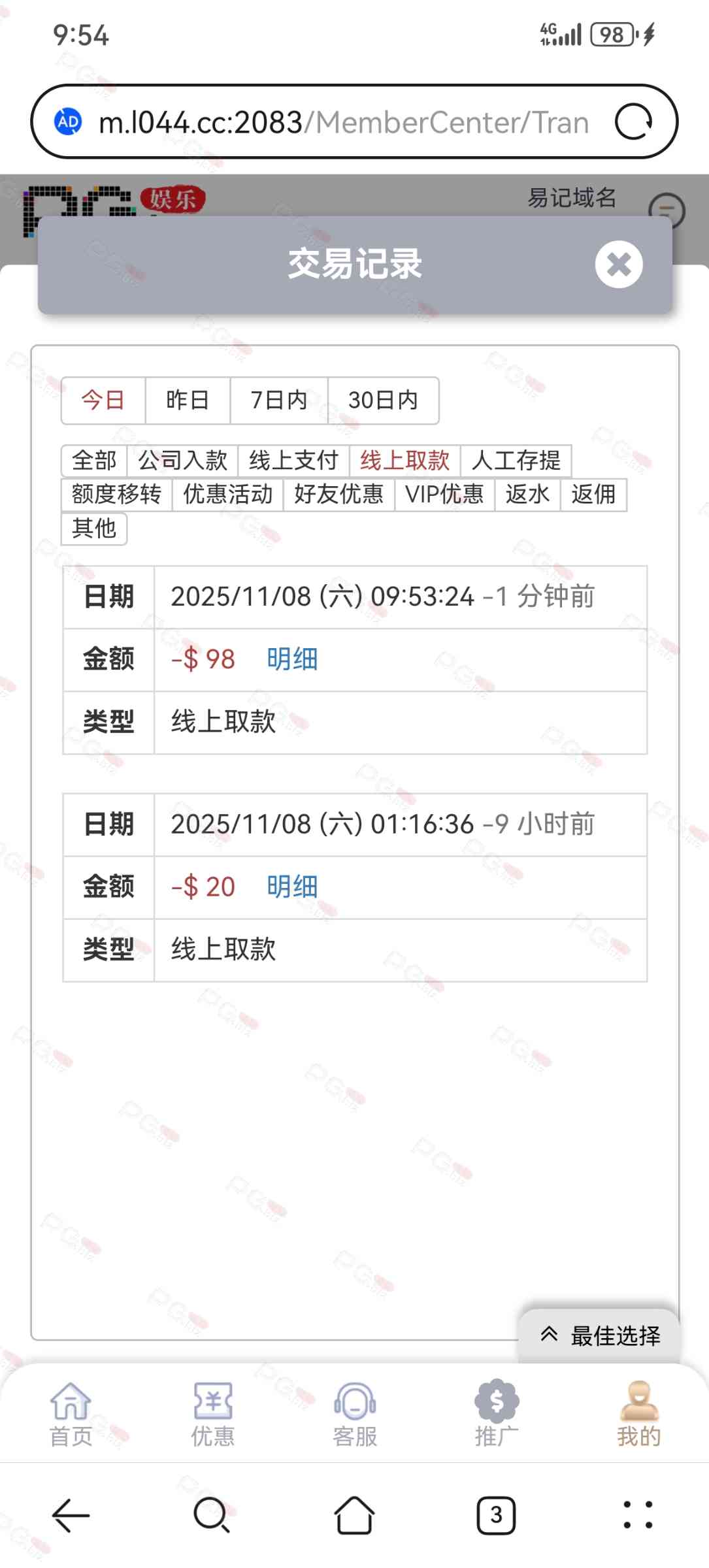Show 优惠活动 records
The width and height of the screenshot is (709, 1568).
pyautogui.click(x=227, y=495)
